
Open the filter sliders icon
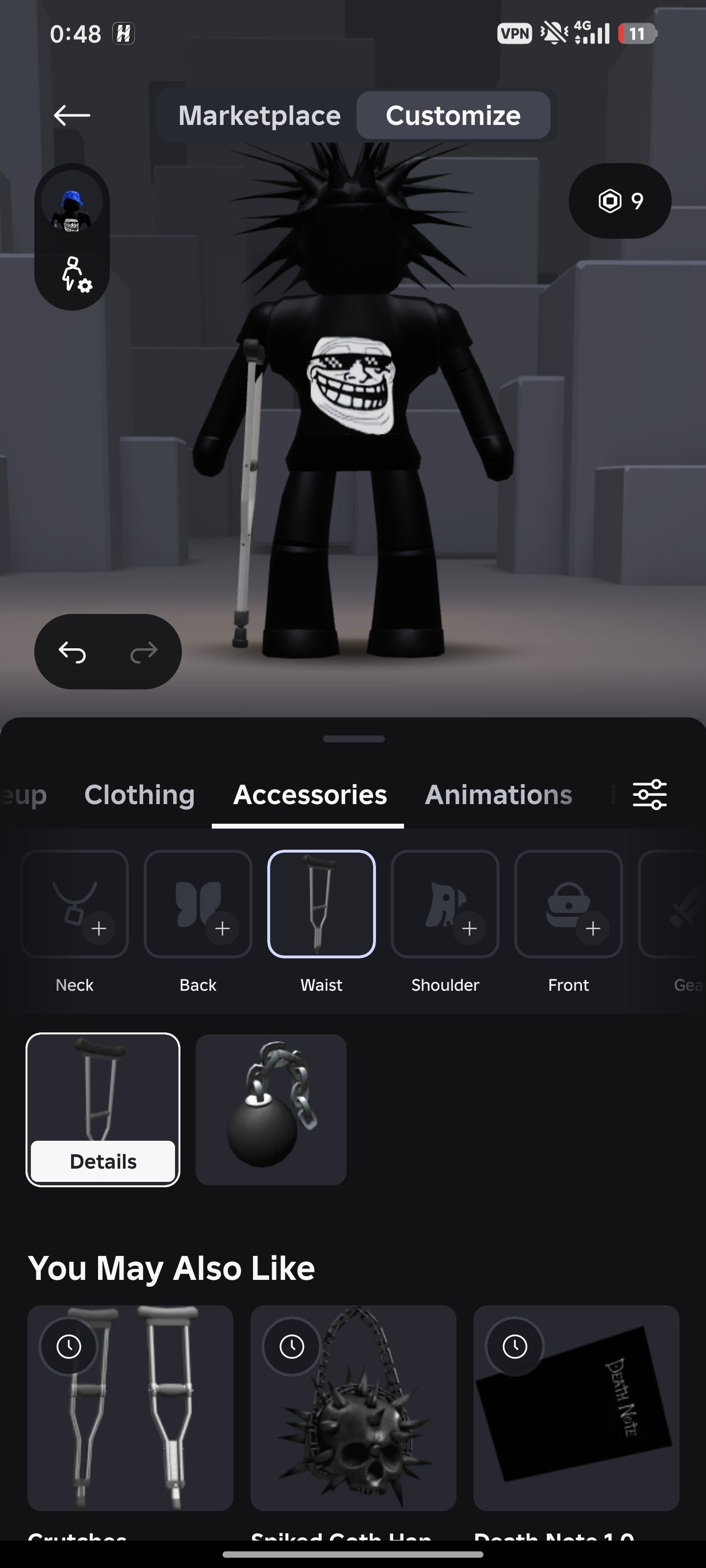pyautogui.click(x=649, y=794)
